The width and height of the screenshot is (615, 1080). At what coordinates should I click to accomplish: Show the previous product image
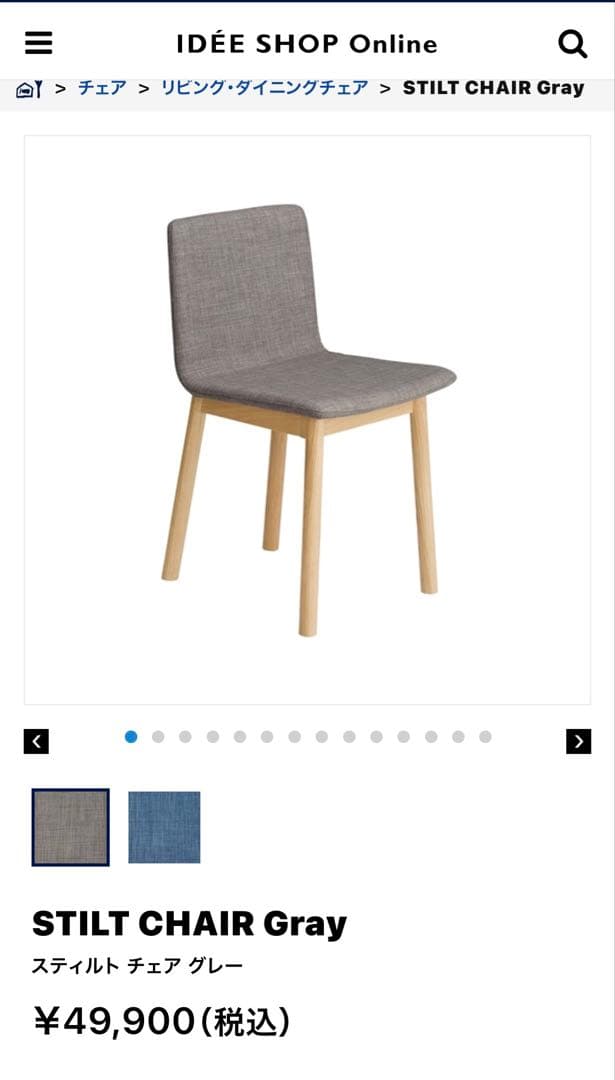36,741
